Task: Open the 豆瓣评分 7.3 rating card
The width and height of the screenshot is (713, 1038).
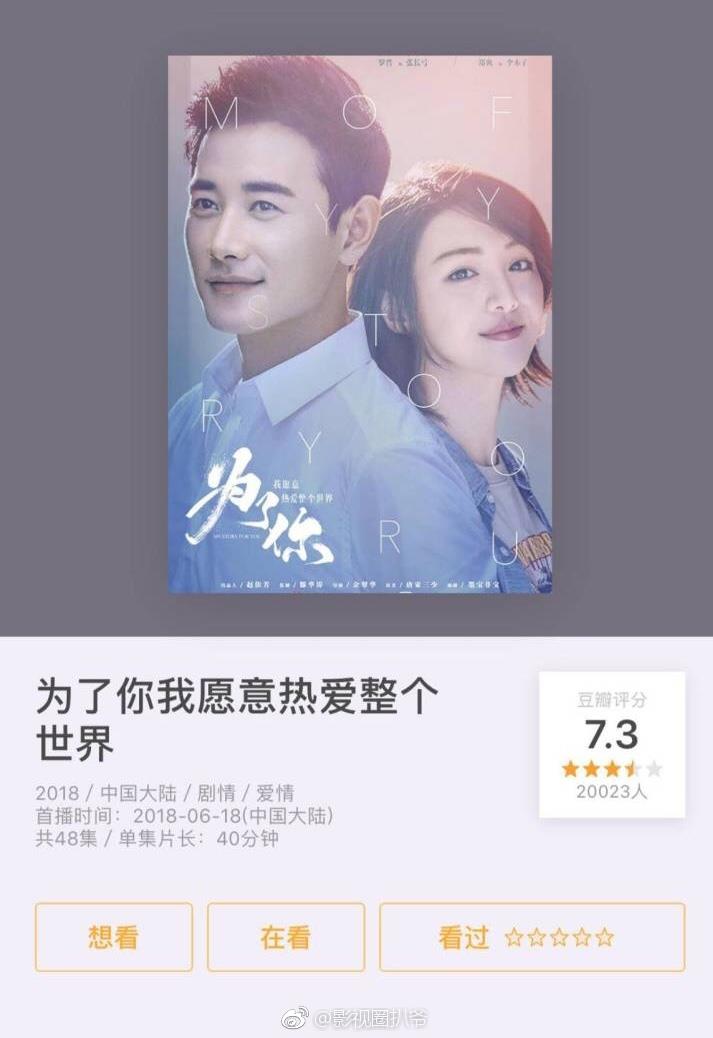Action: (611, 744)
